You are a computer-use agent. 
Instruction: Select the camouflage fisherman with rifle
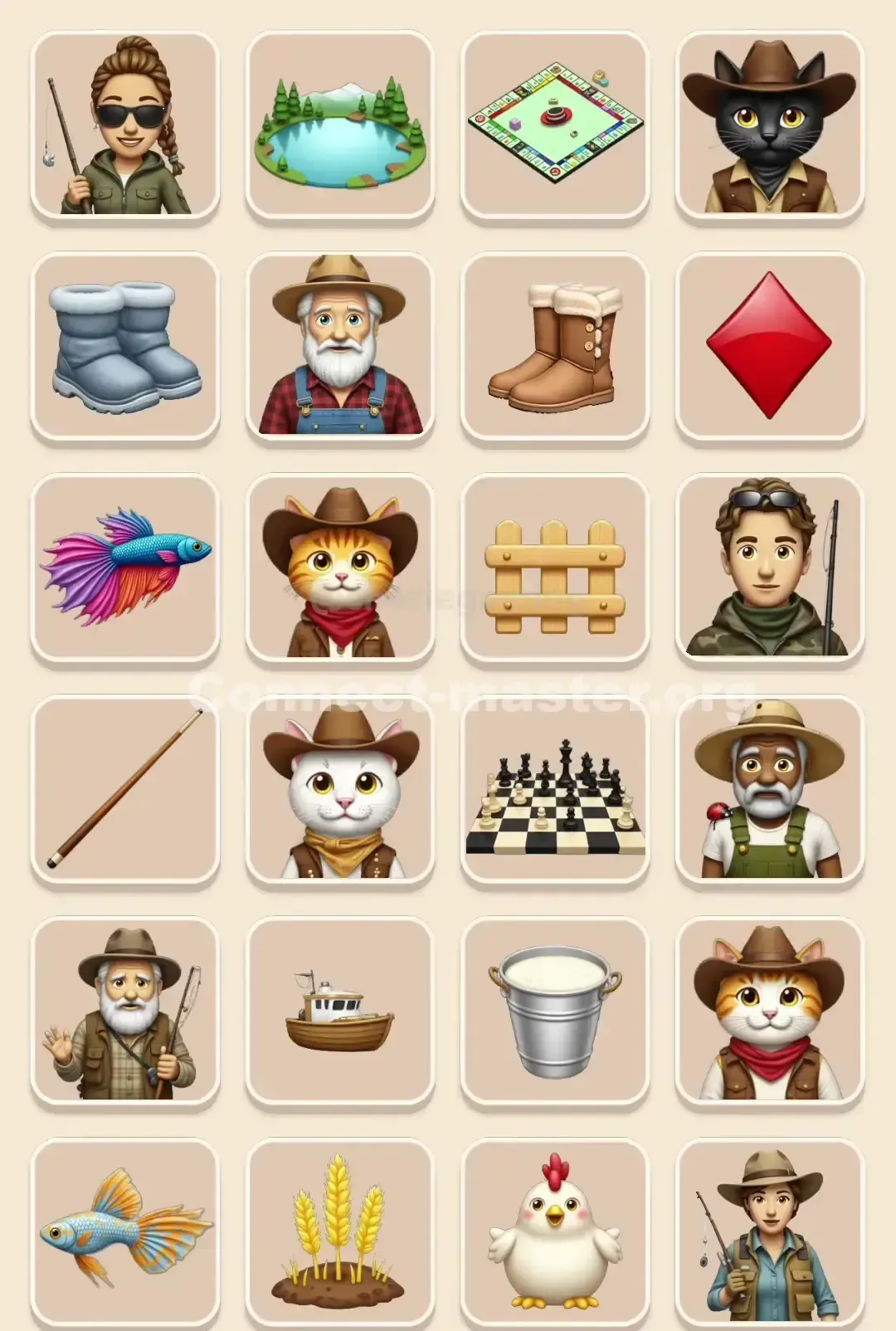(x=770, y=568)
